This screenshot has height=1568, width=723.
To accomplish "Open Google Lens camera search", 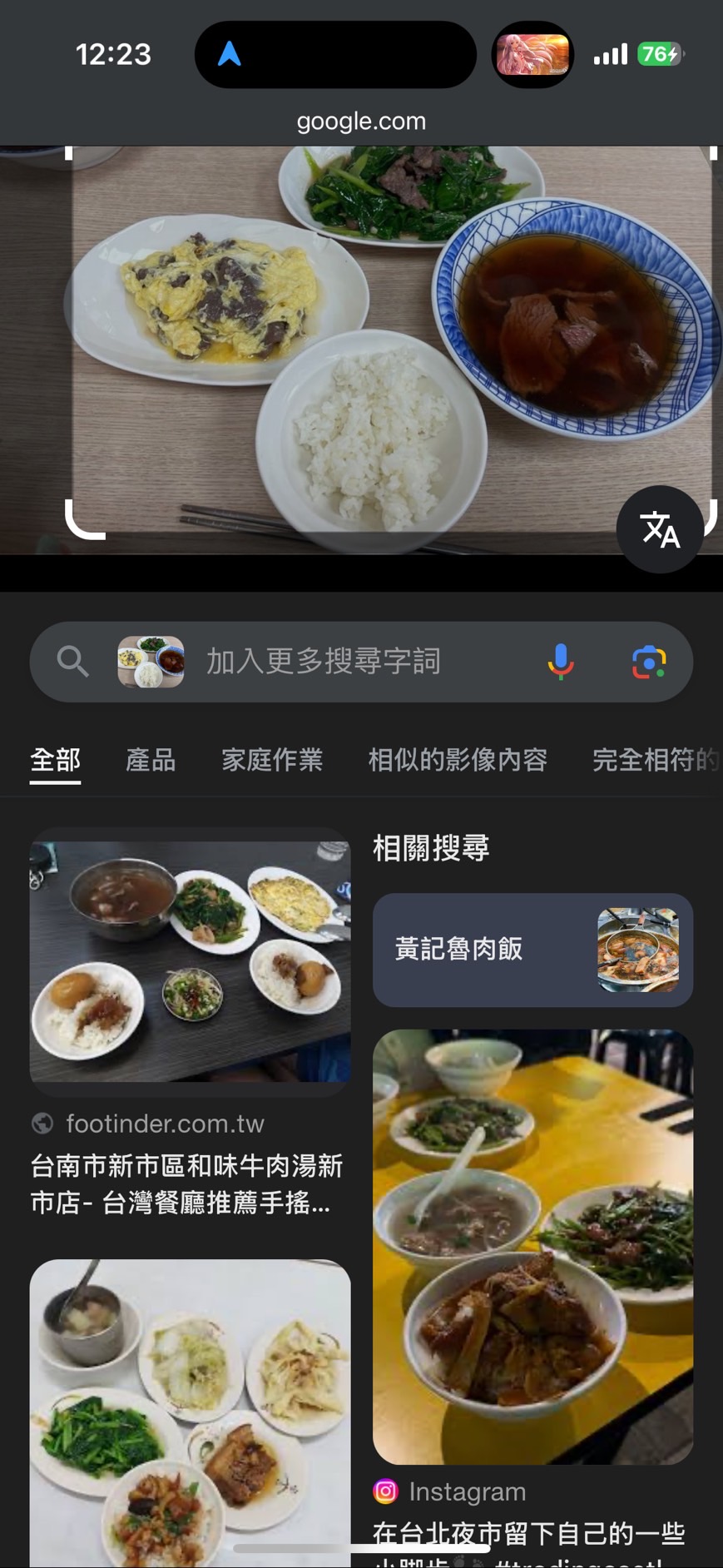I will click(x=648, y=662).
